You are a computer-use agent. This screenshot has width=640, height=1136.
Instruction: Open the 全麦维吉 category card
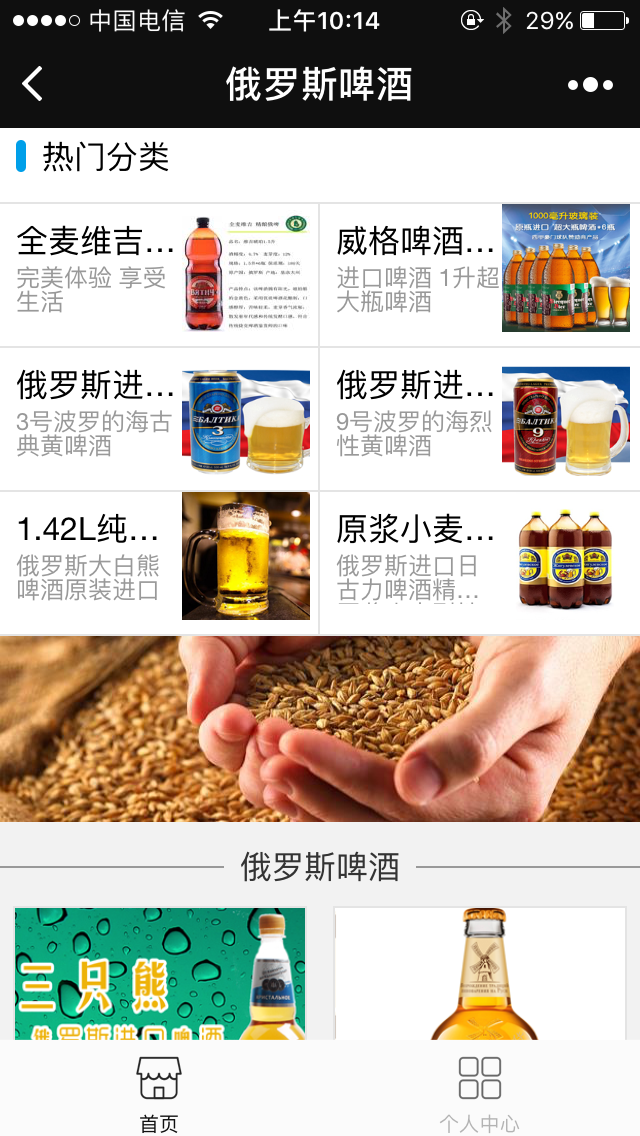[159, 275]
